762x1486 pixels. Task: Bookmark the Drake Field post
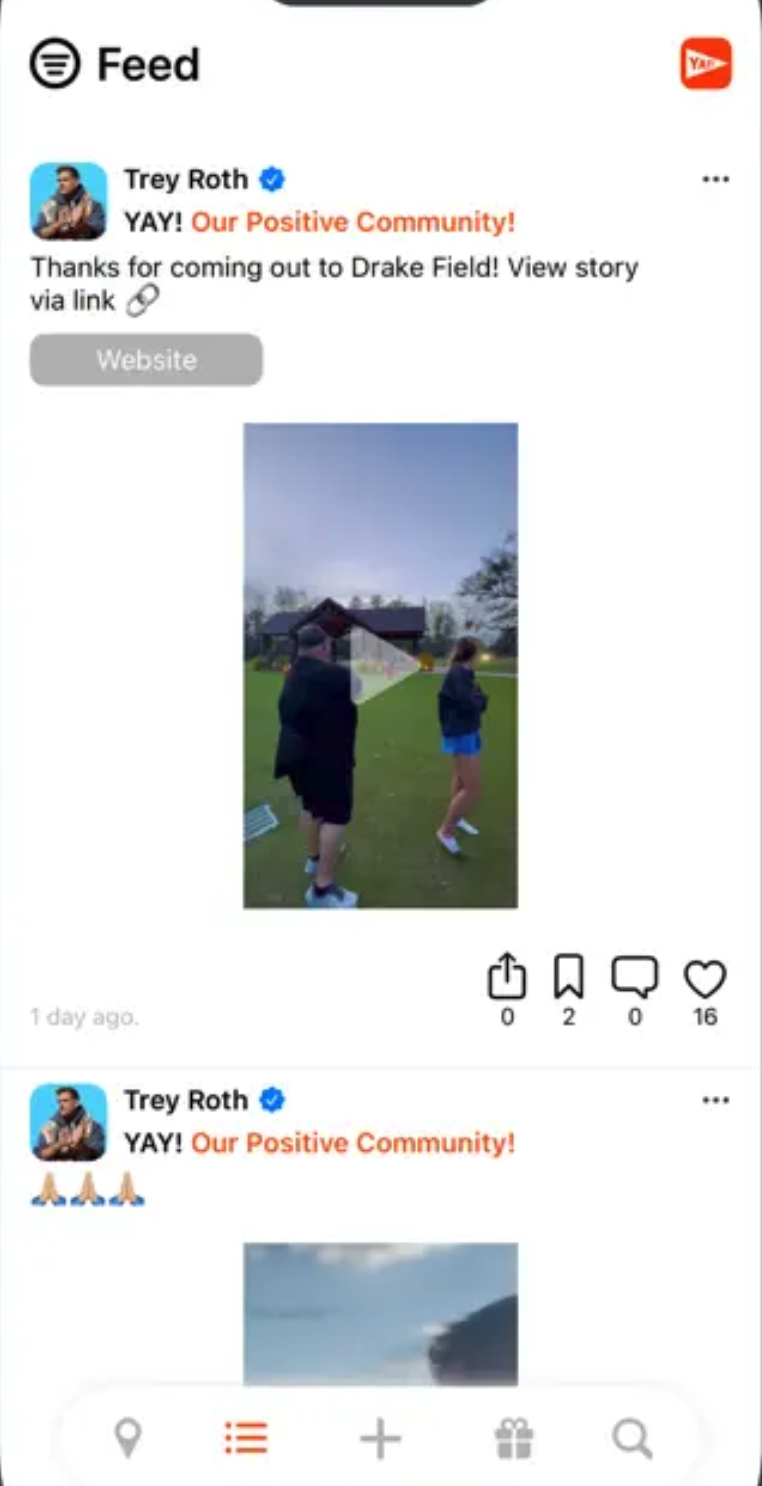click(x=569, y=977)
